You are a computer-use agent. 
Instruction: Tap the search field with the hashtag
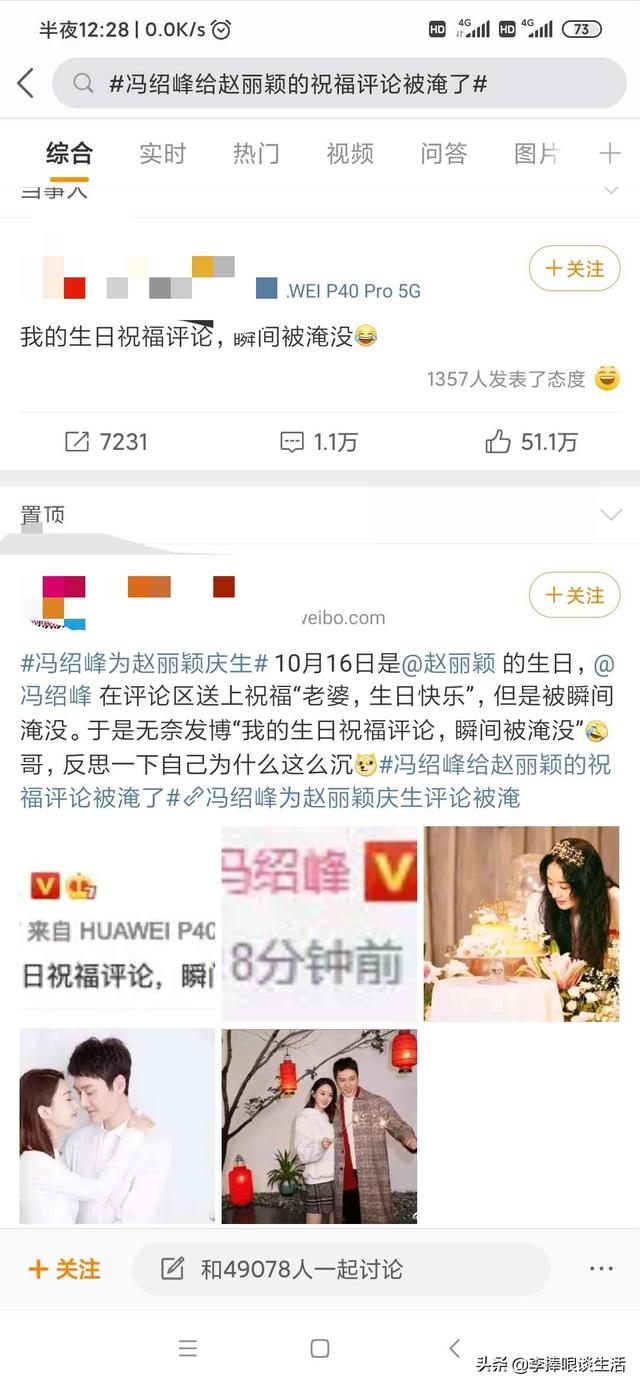tap(340, 83)
